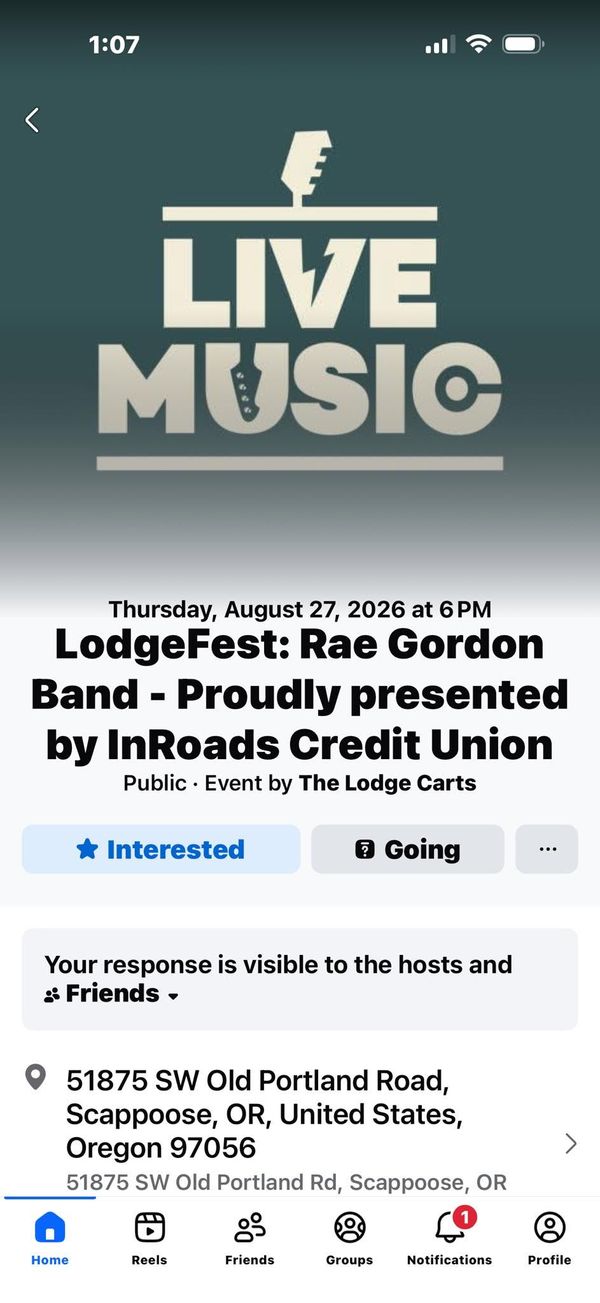Mark yourself as Interested in the event
Screen dimensions: 600x1303
tap(161, 849)
